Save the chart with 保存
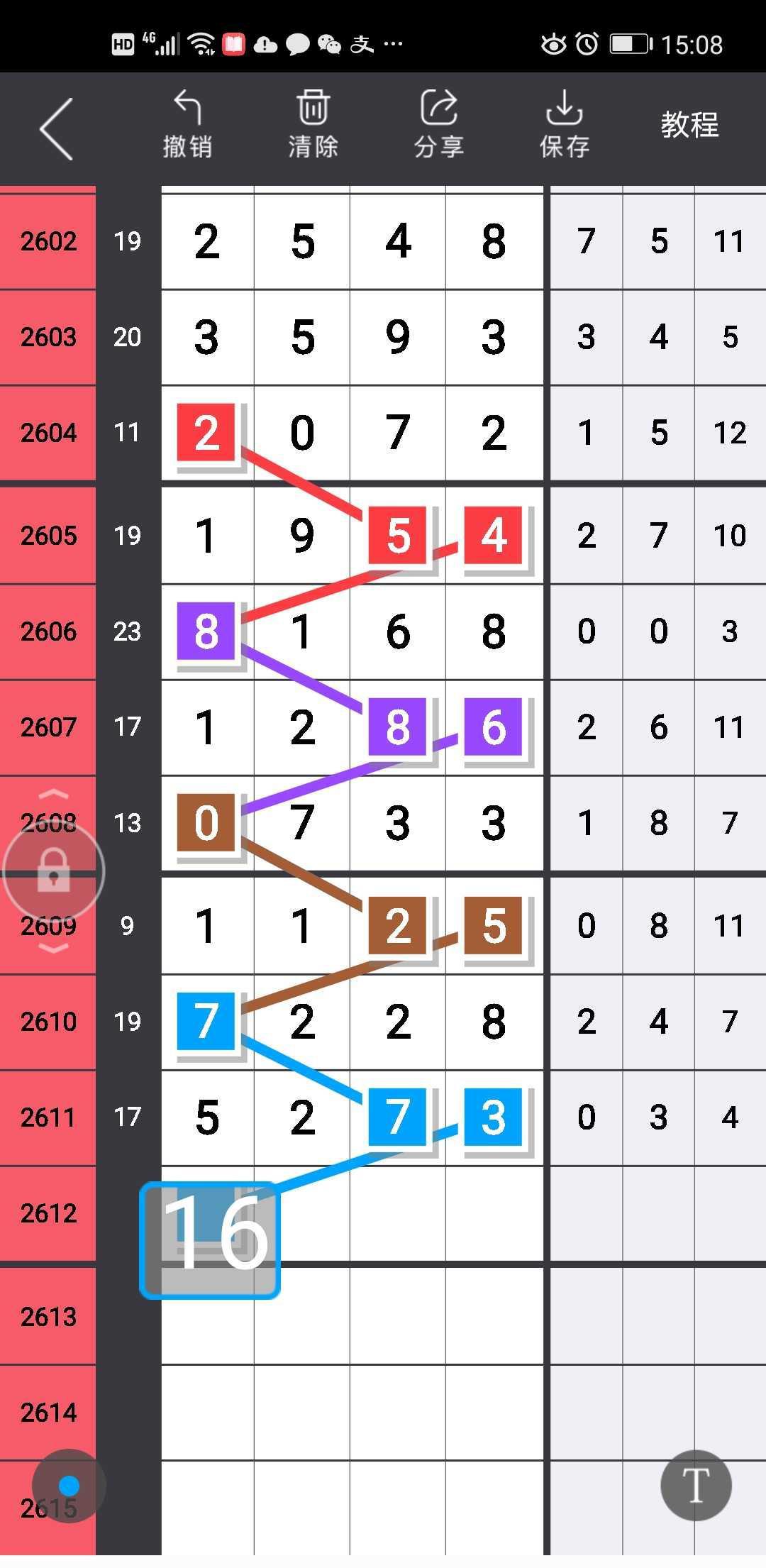Viewport: 766px width, 1568px height. point(565,125)
